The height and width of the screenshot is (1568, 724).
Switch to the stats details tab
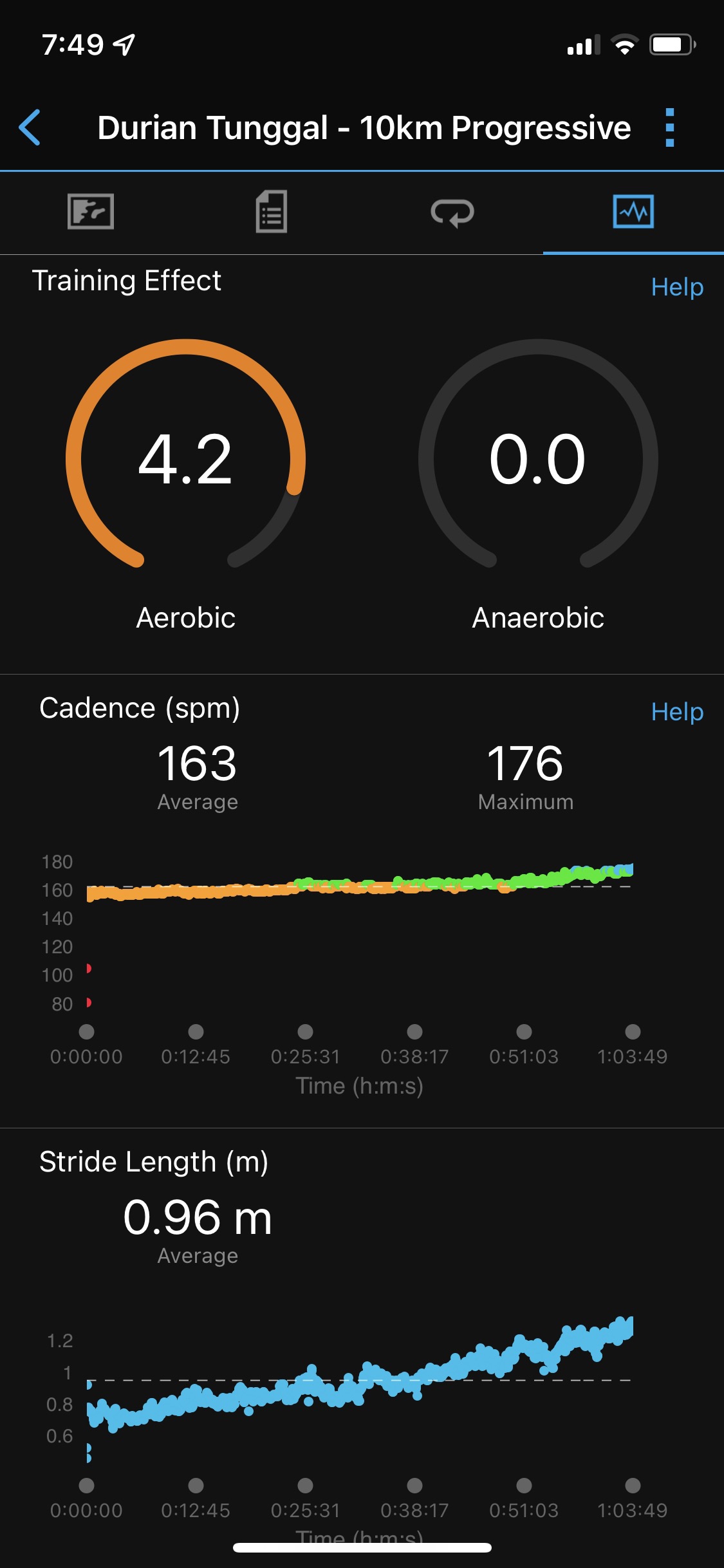click(x=272, y=212)
